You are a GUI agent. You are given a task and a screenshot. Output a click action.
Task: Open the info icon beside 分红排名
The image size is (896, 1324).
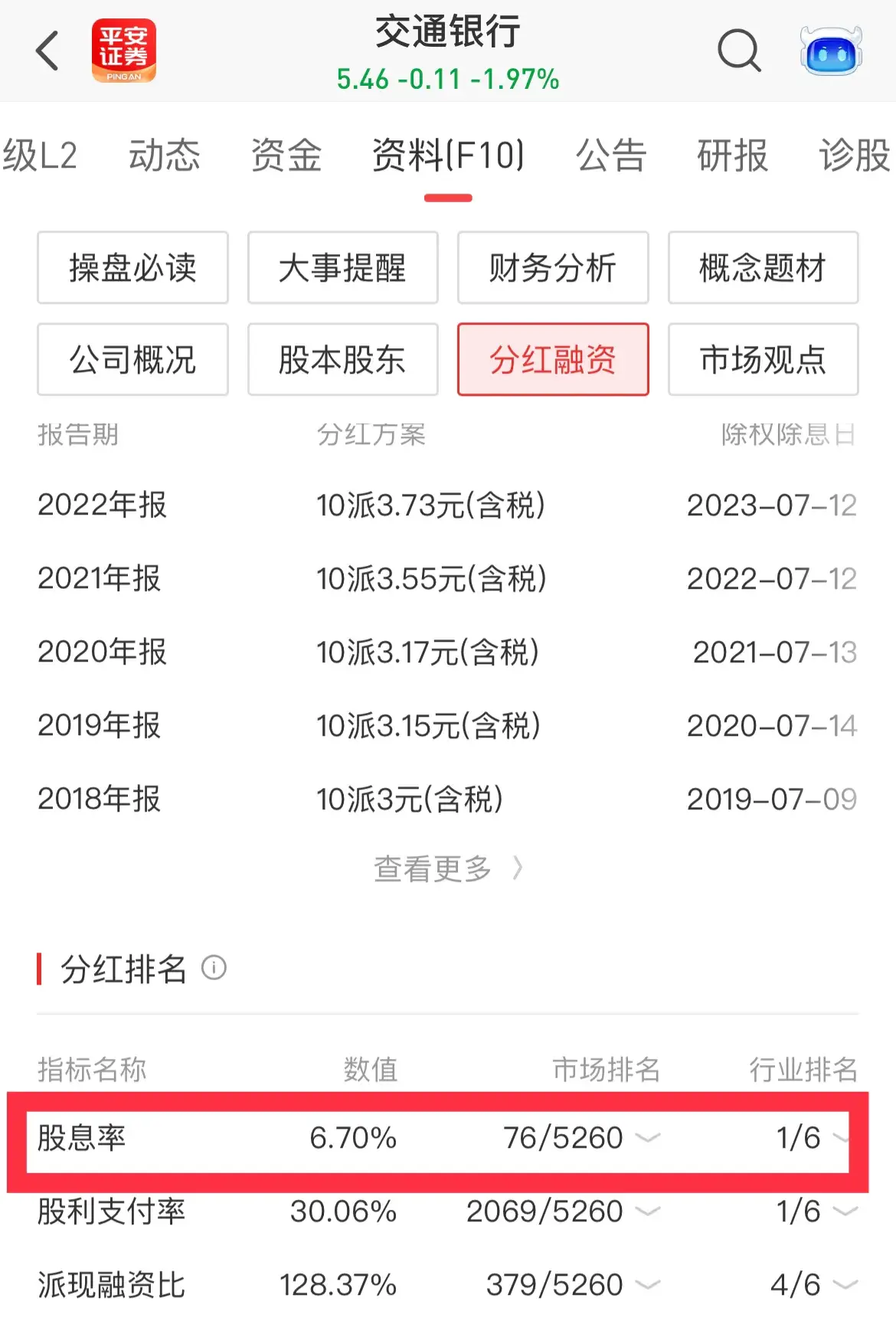[214, 969]
